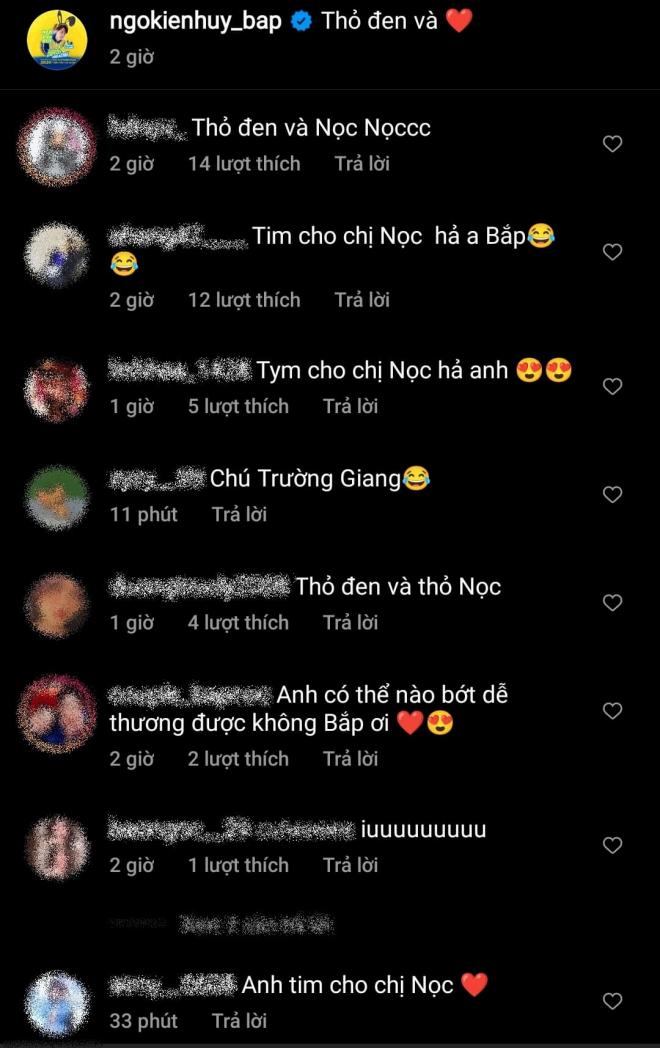Image resolution: width=660 pixels, height=1048 pixels.
Task: Like the comment "Tym cho chị Nọc hả anh"
Action: [612, 386]
